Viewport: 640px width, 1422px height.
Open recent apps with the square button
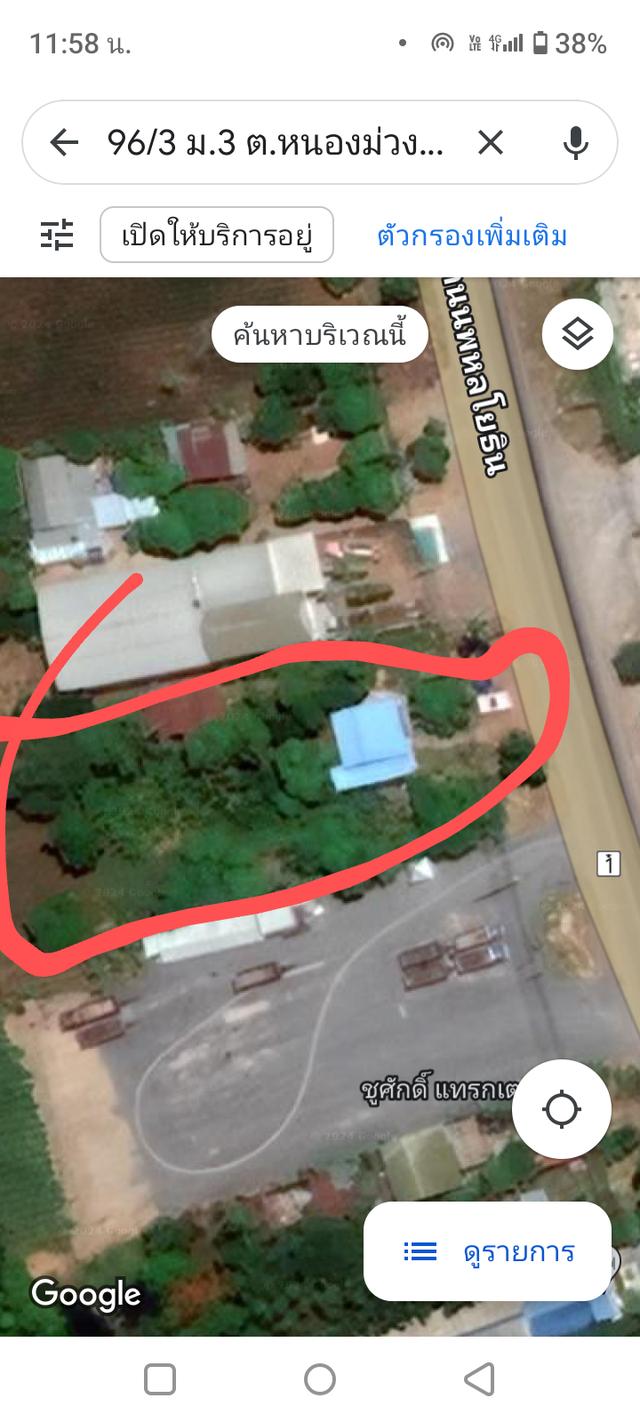click(x=160, y=1380)
